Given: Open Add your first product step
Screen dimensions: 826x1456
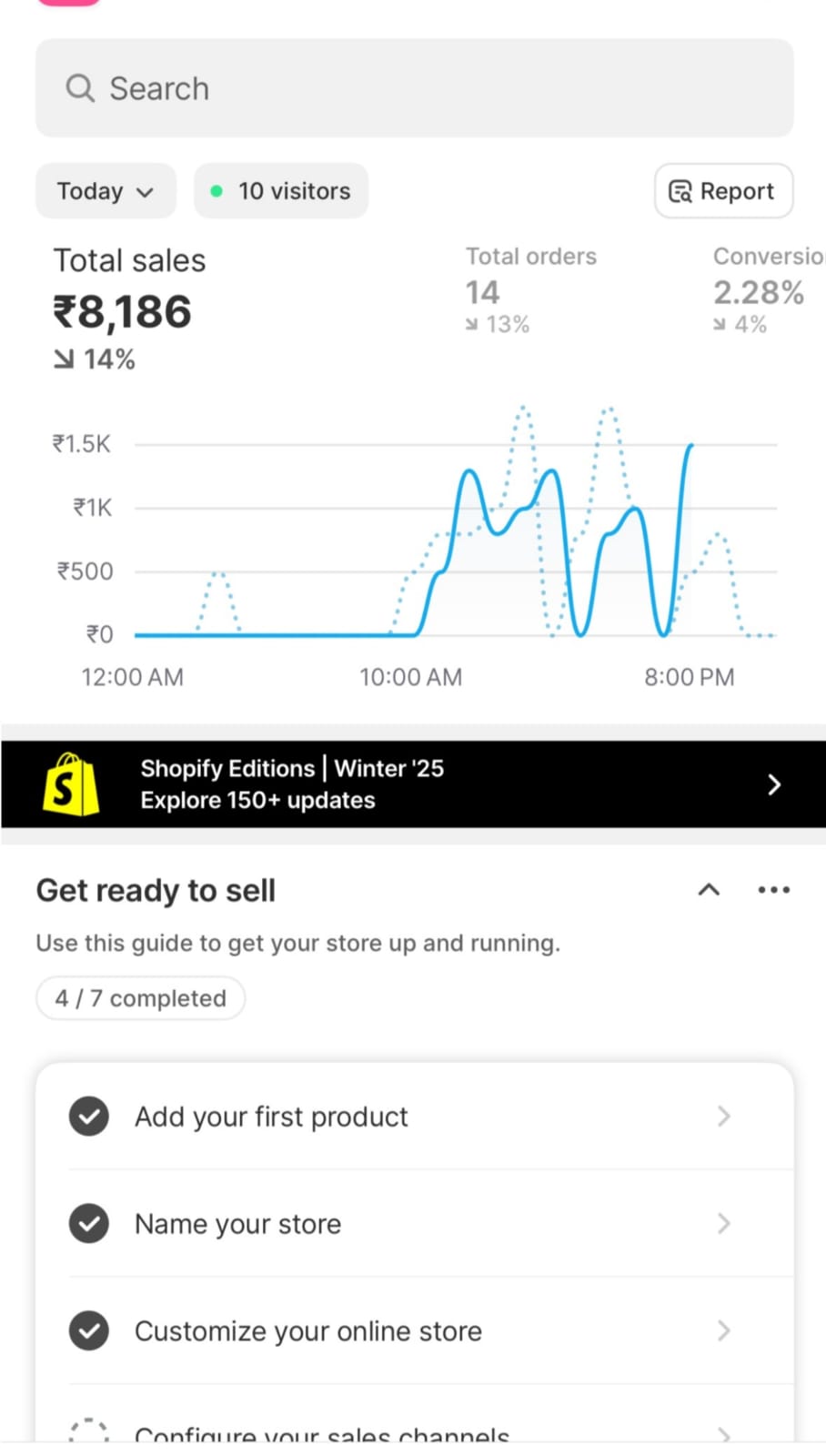Looking at the screenshot, I should point(414,1117).
